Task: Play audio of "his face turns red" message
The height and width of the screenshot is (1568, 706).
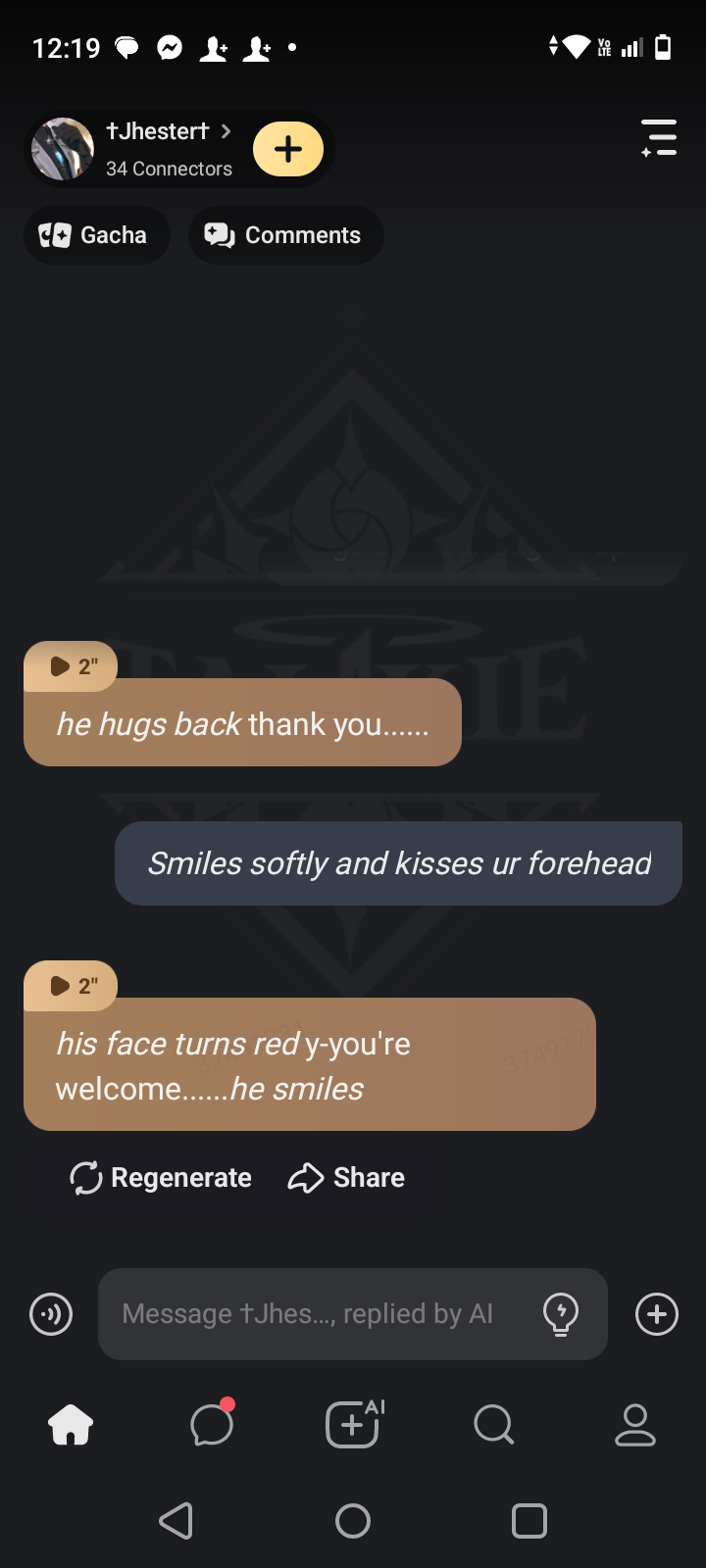Action: coord(72,986)
